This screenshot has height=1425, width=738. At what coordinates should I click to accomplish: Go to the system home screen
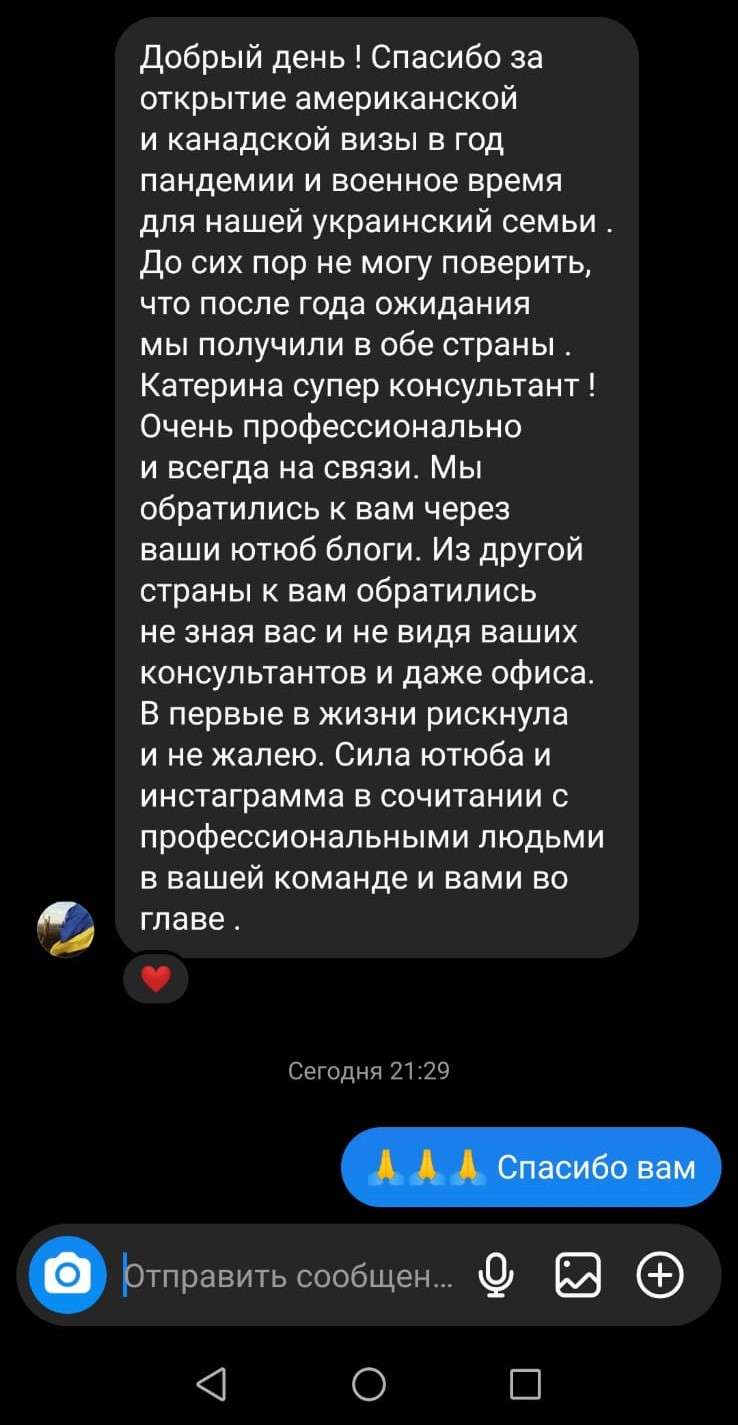pyautogui.click(x=369, y=1384)
